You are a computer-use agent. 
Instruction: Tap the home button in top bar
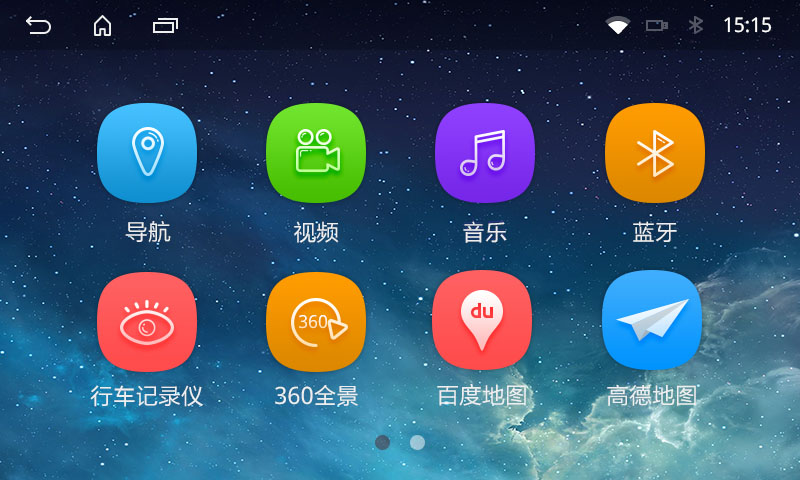(x=102, y=25)
